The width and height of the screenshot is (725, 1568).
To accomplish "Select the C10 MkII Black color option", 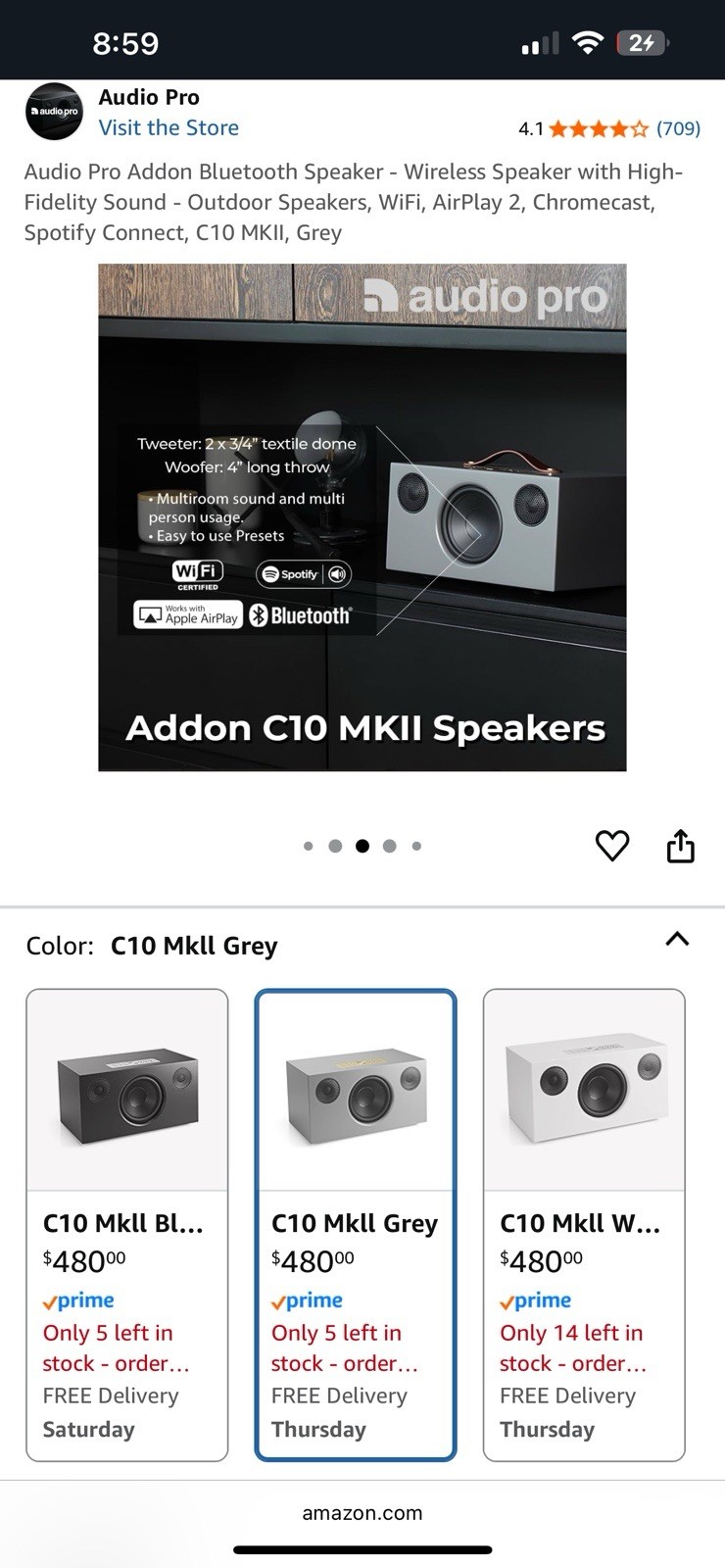I will click(127, 1224).
